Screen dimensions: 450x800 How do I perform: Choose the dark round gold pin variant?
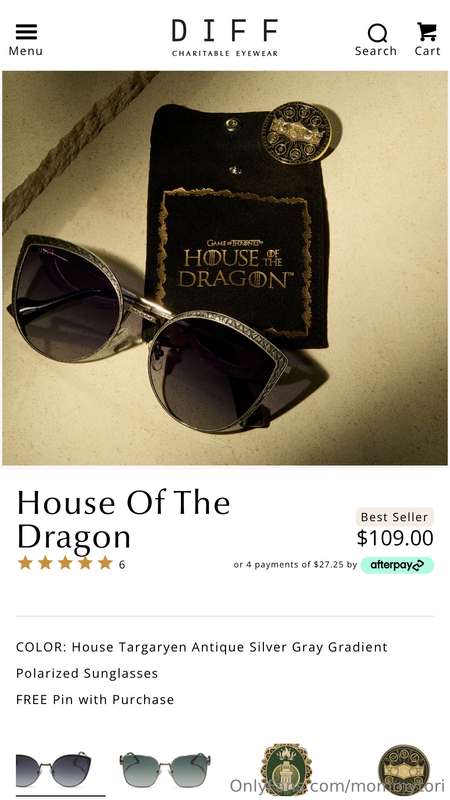(404, 769)
